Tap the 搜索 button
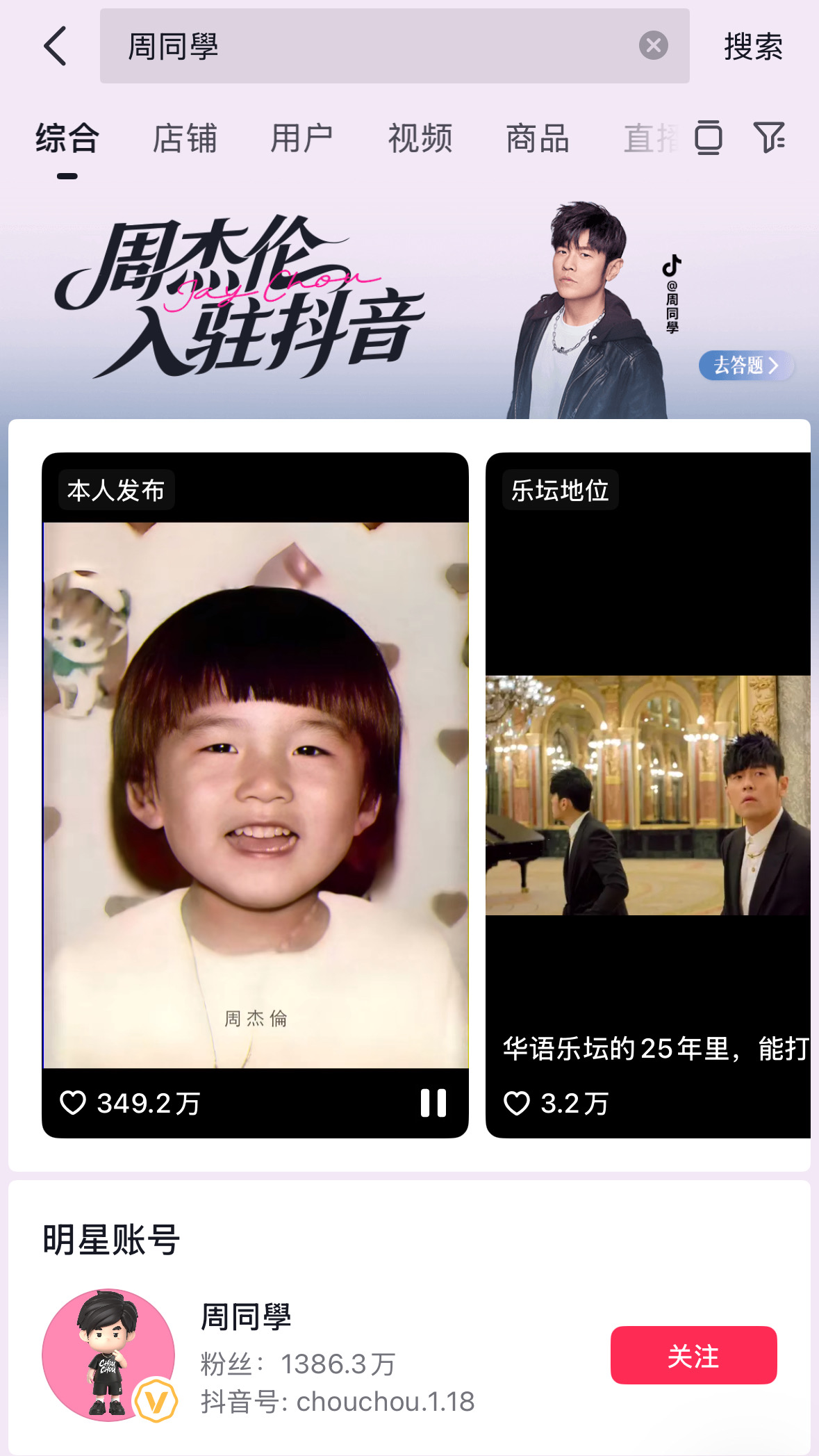This screenshot has width=819, height=1456. 754,47
